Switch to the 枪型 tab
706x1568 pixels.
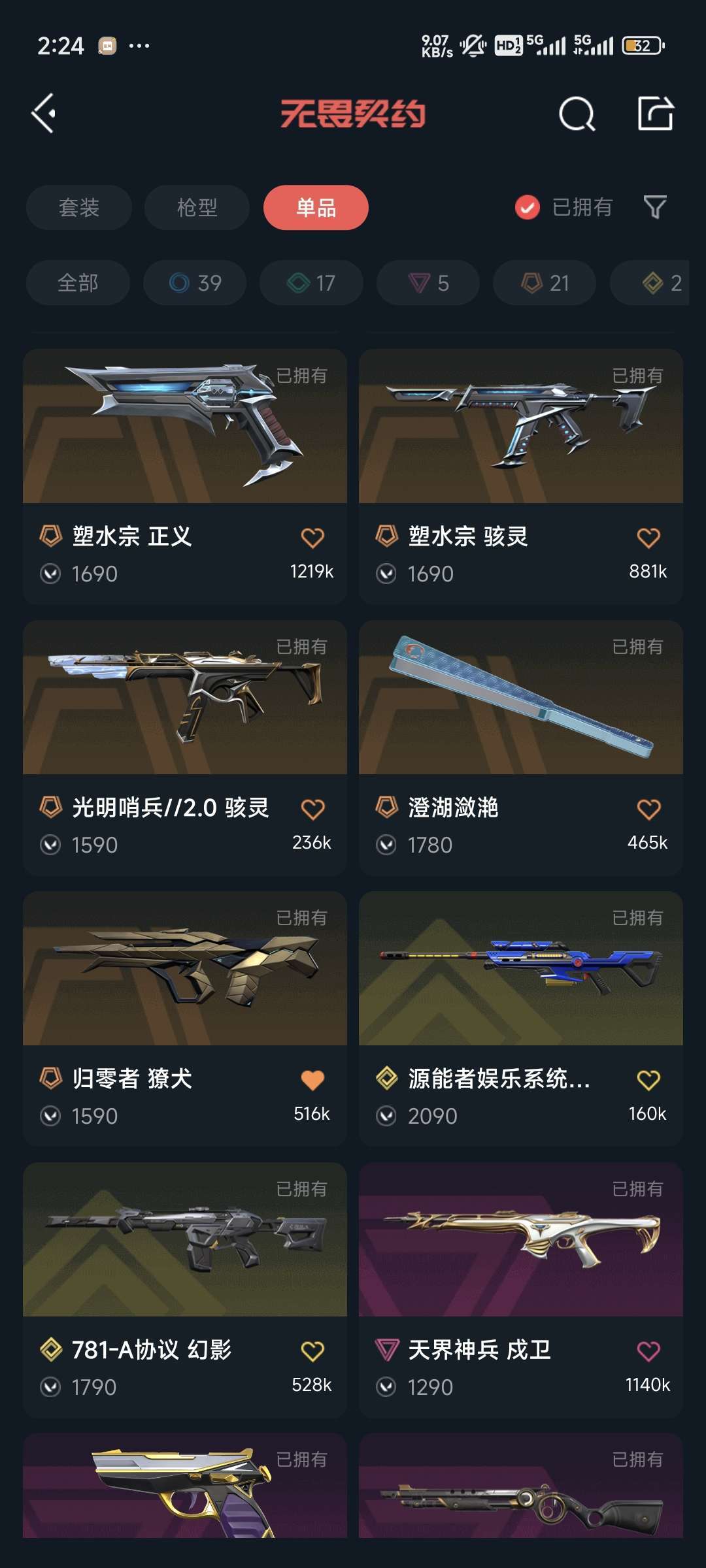click(x=195, y=208)
